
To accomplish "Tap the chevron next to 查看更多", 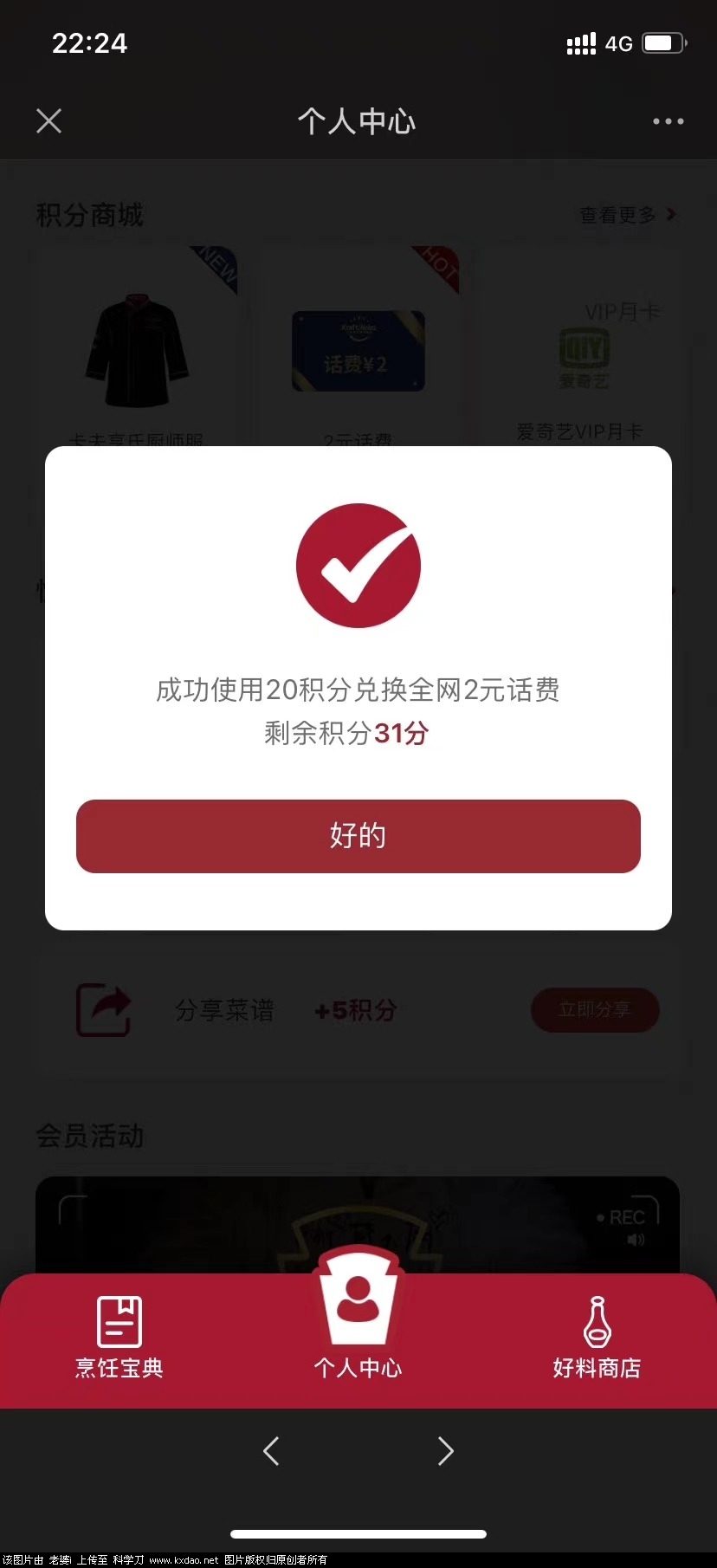I will [673, 215].
